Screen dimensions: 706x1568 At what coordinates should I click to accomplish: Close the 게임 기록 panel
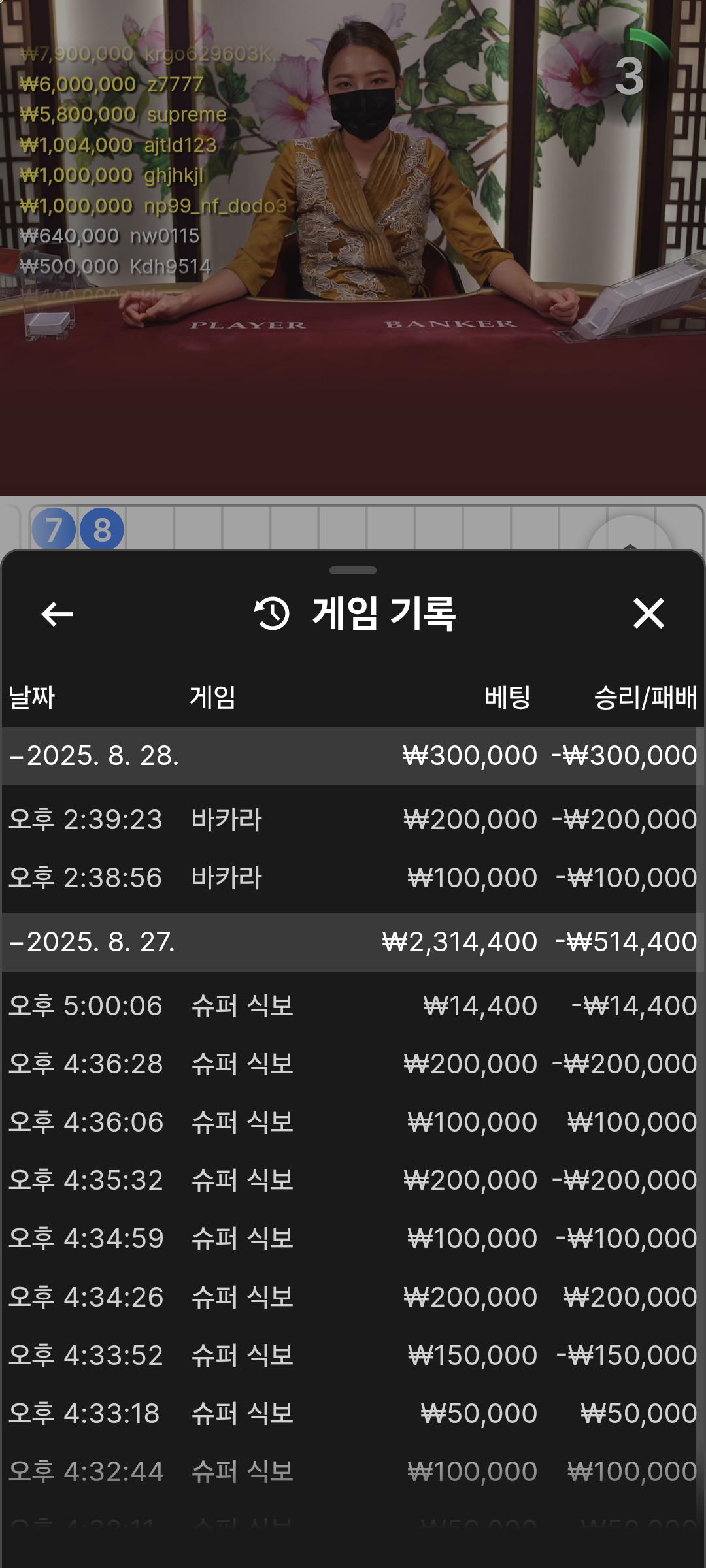click(x=648, y=614)
